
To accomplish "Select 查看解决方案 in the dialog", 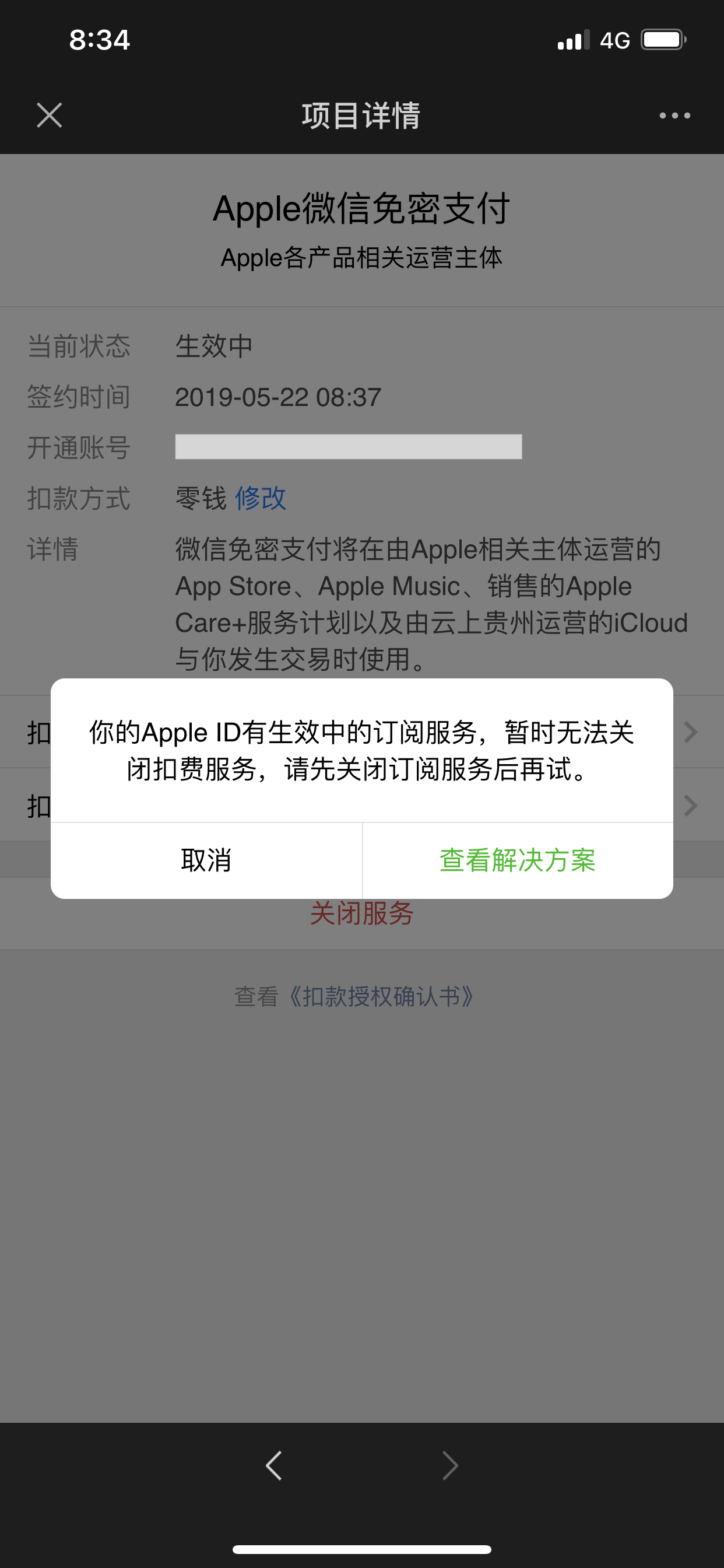I will (517, 860).
